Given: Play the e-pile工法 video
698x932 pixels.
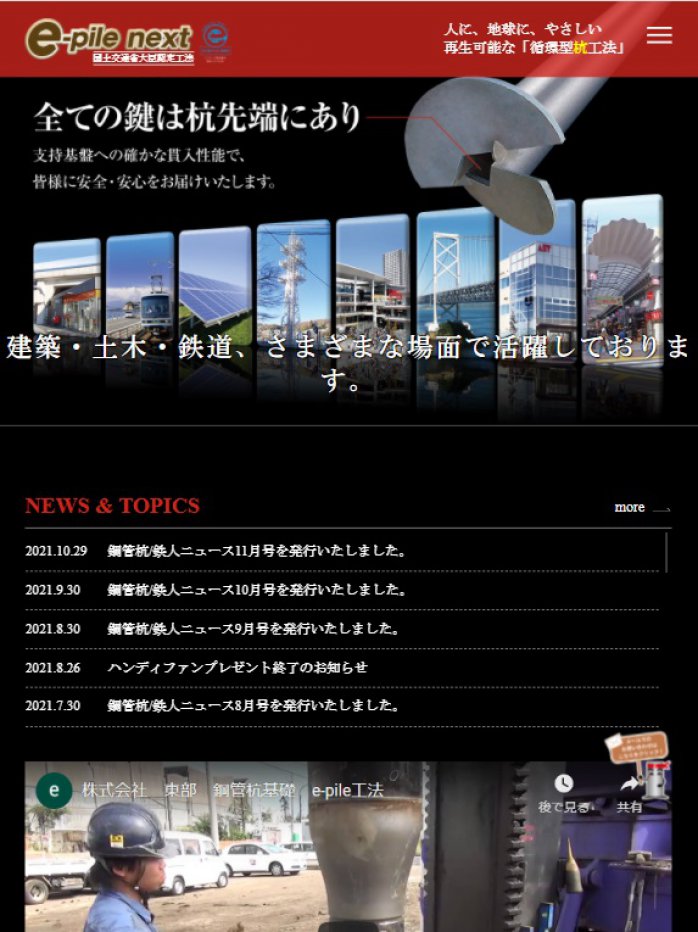Looking at the screenshot, I should pos(348,860).
